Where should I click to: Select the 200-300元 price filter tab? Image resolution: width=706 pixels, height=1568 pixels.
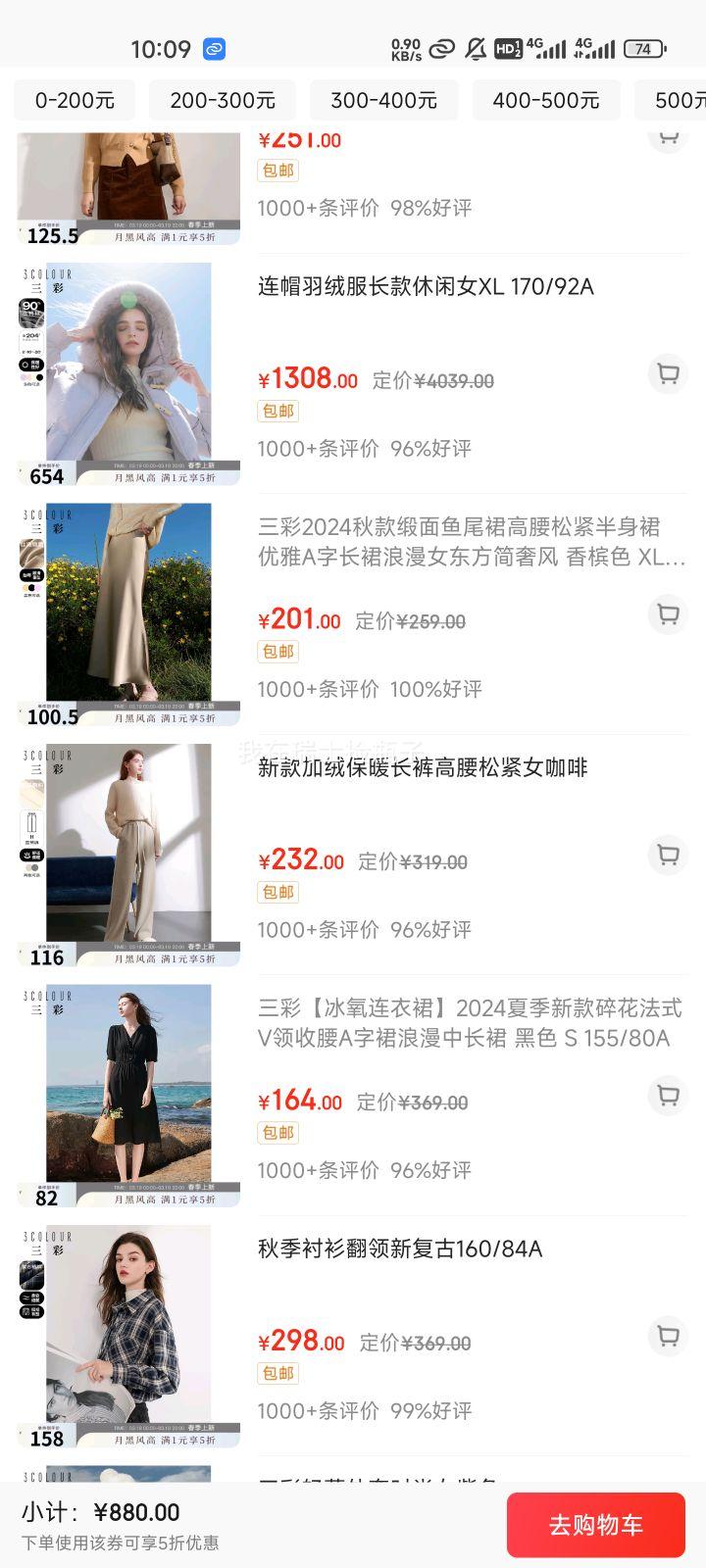coord(223,99)
